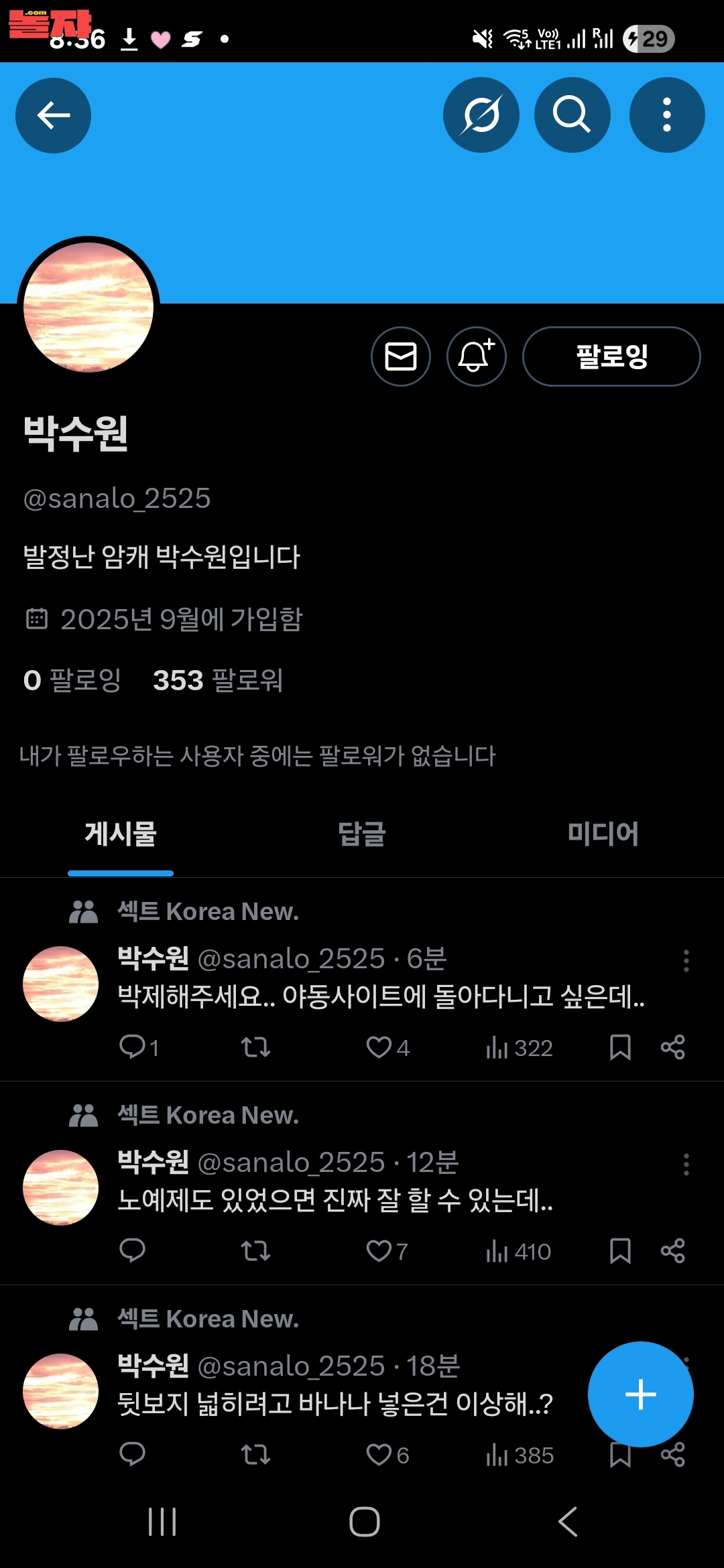Switch to the 미디어 tab
This screenshot has height=1568, width=724.
pyautogui.click(x=603, y=834)
